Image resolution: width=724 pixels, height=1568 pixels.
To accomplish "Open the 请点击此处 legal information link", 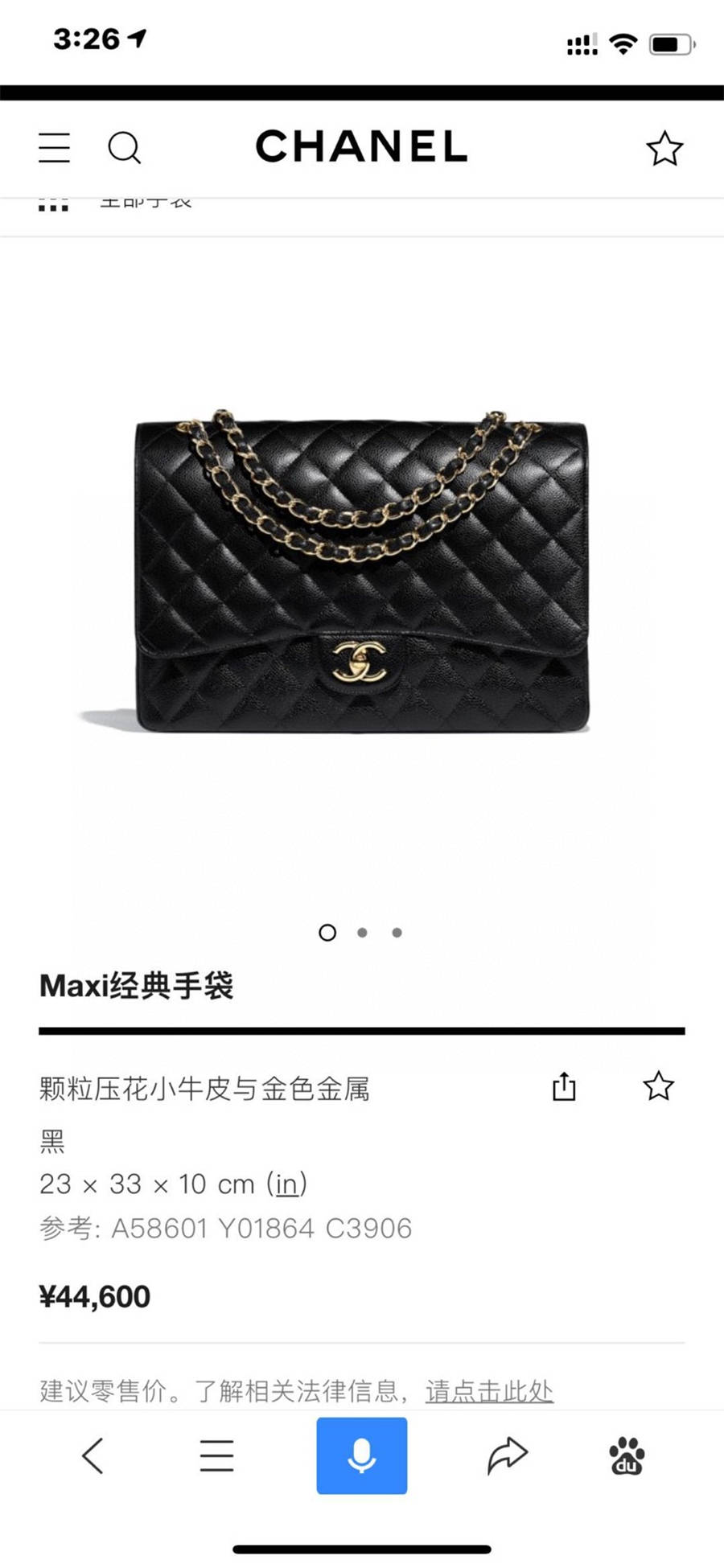I will click(489, 1390).
